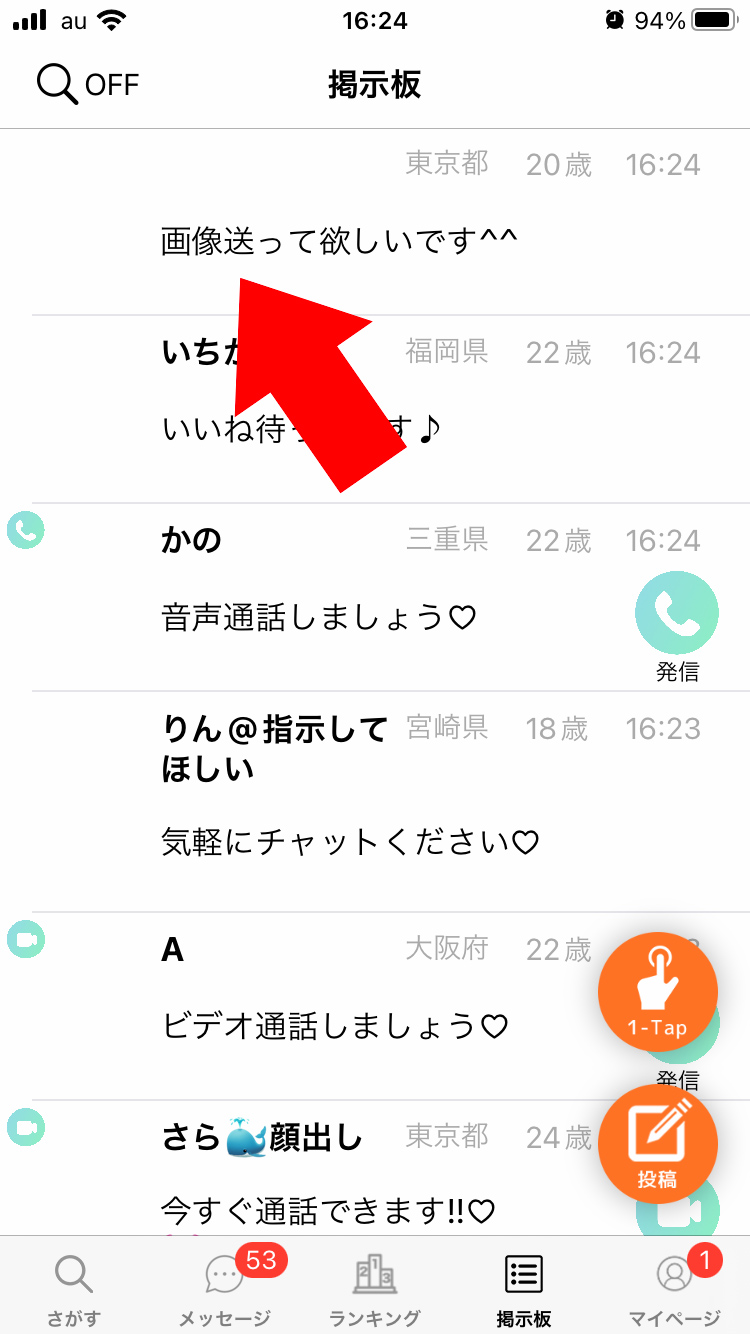Open さら顔出し's post
750x1334 pixels.
(x=375, y=1167)
